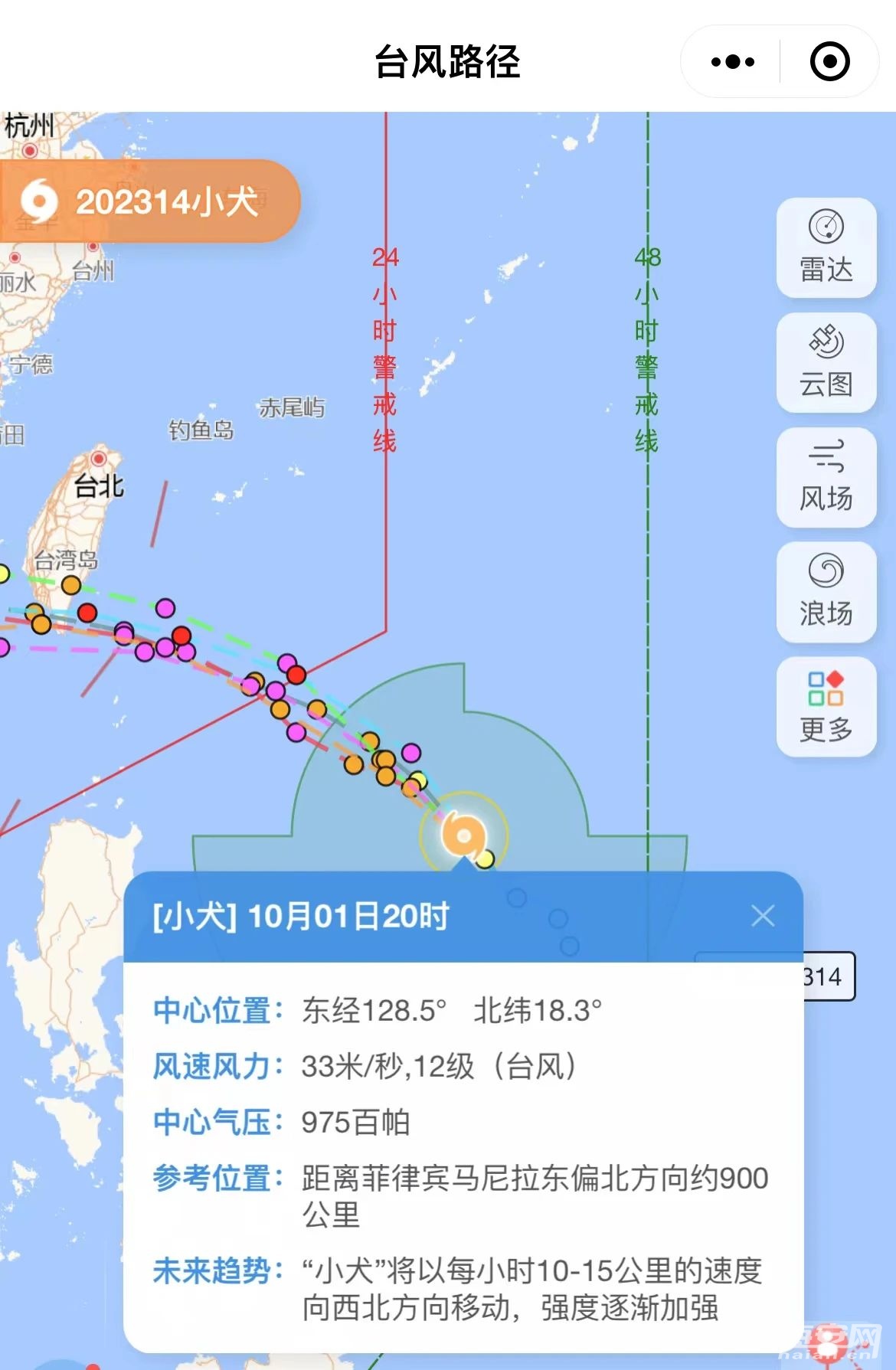Open the 更多 more tools menu
Screen dimensions: 896x1370
826,706
